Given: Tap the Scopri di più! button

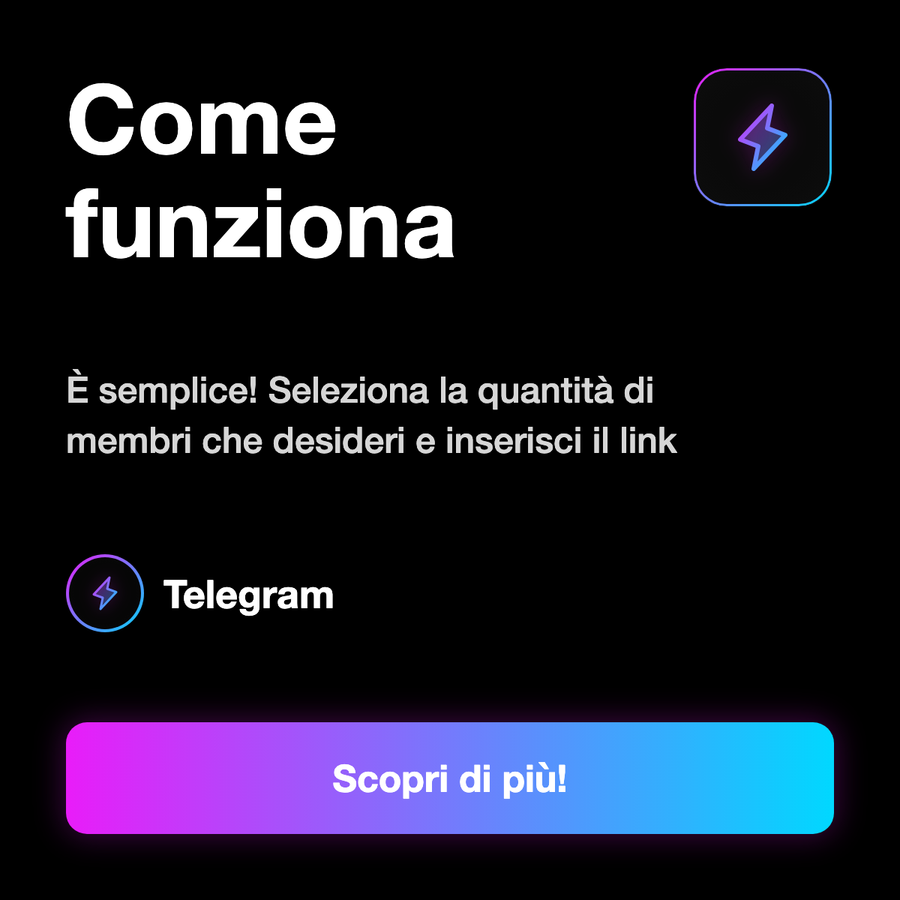Looking at the screenshot, I should (449, 778).
